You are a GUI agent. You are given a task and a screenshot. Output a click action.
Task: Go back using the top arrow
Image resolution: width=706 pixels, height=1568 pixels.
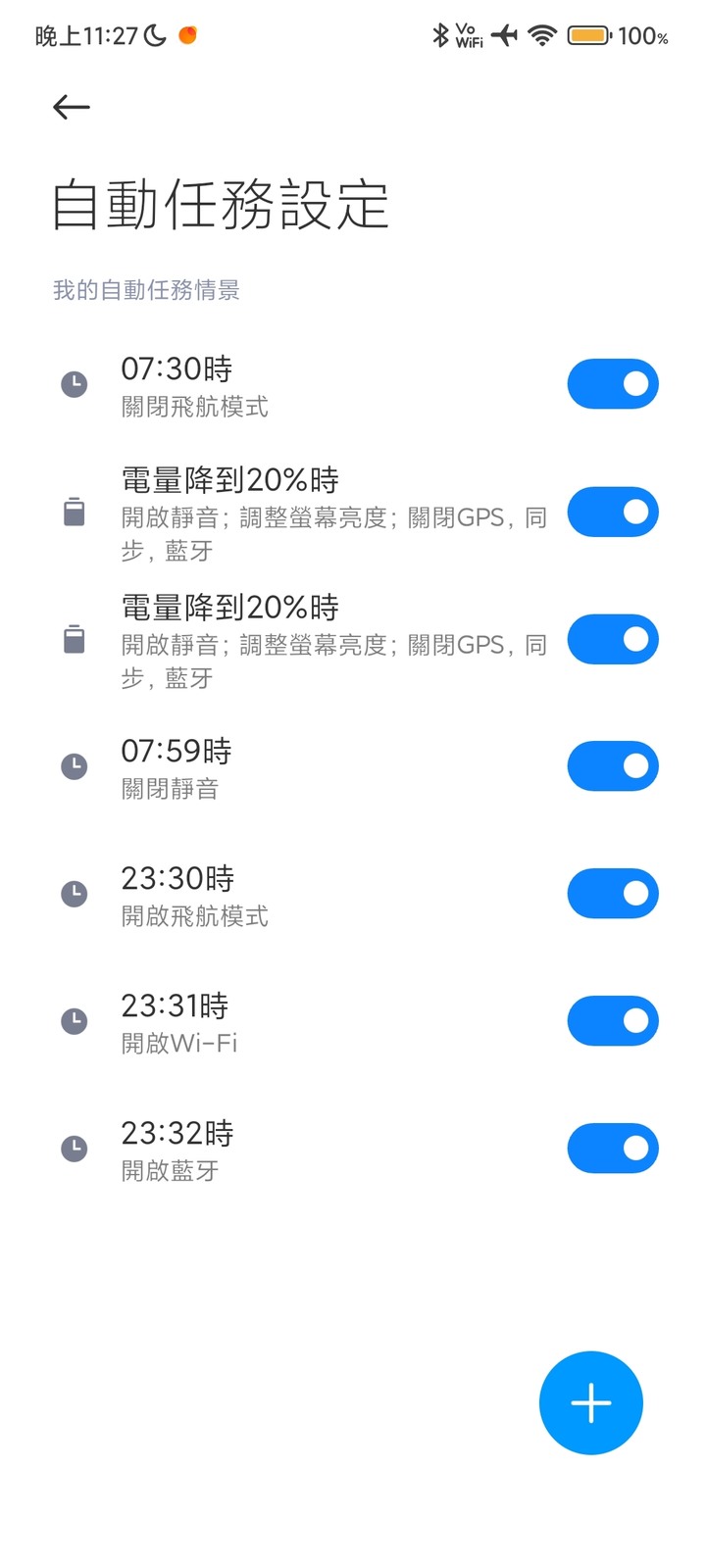pyautogui.click(x=72, y=107)
